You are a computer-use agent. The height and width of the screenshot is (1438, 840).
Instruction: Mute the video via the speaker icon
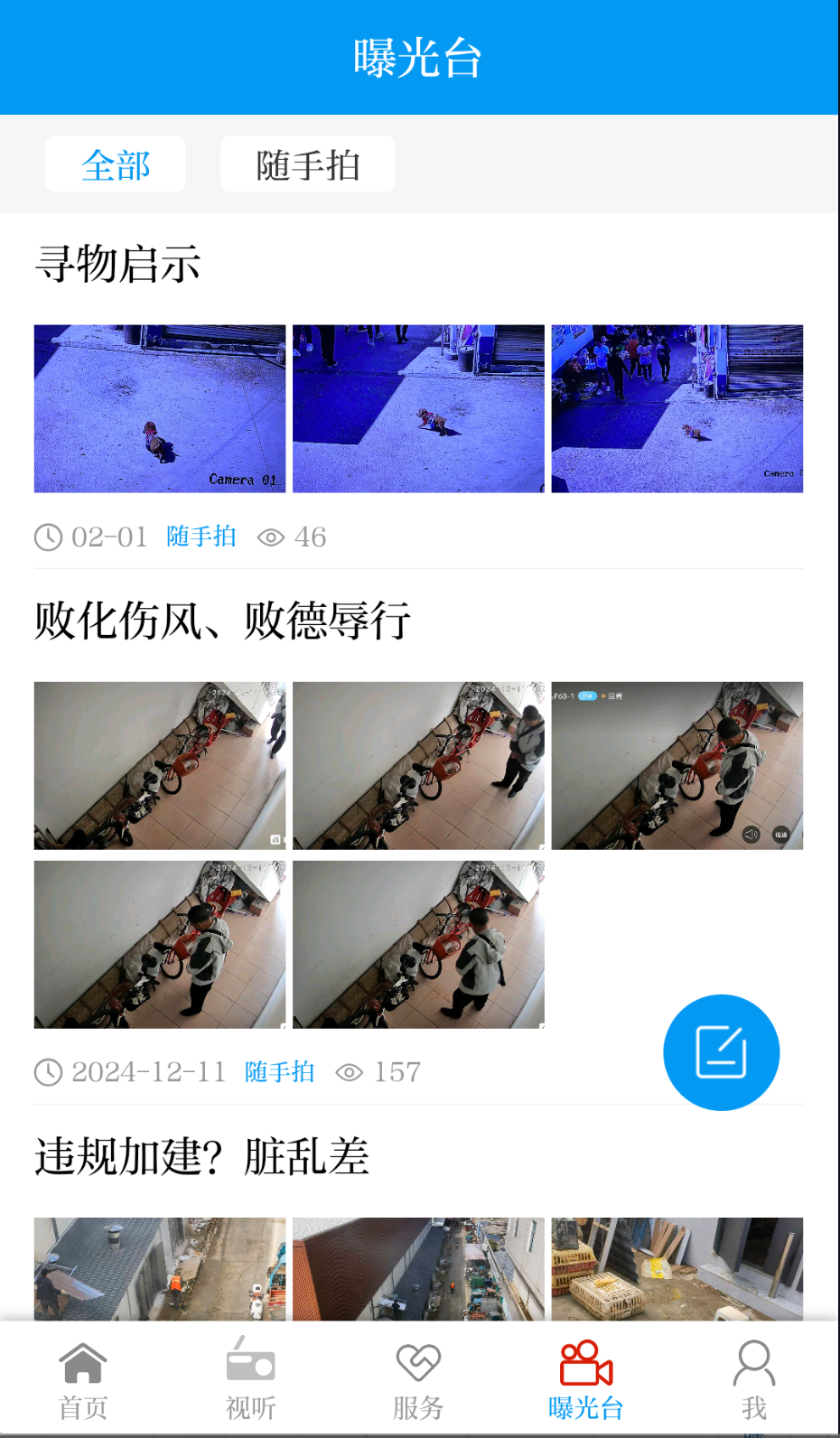coord(750,835)
